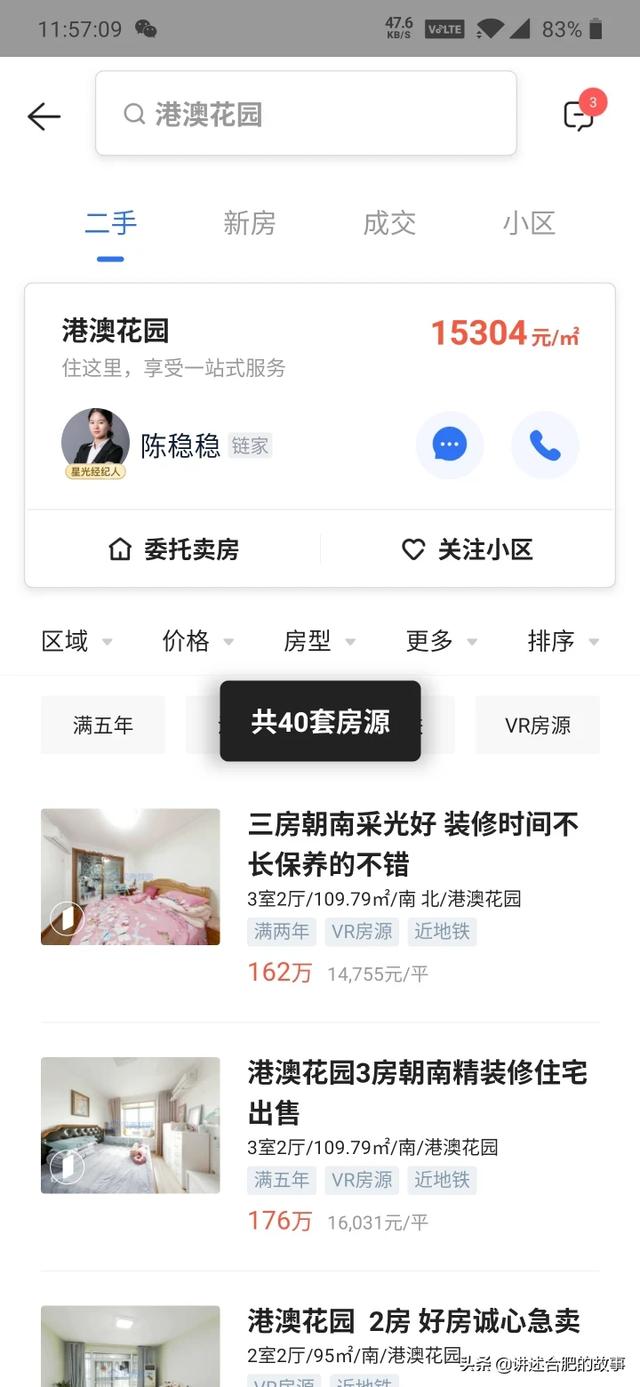The image size is (640, 1387).
Task: Expand the 价格 filter dropdown
Action: 197,641
